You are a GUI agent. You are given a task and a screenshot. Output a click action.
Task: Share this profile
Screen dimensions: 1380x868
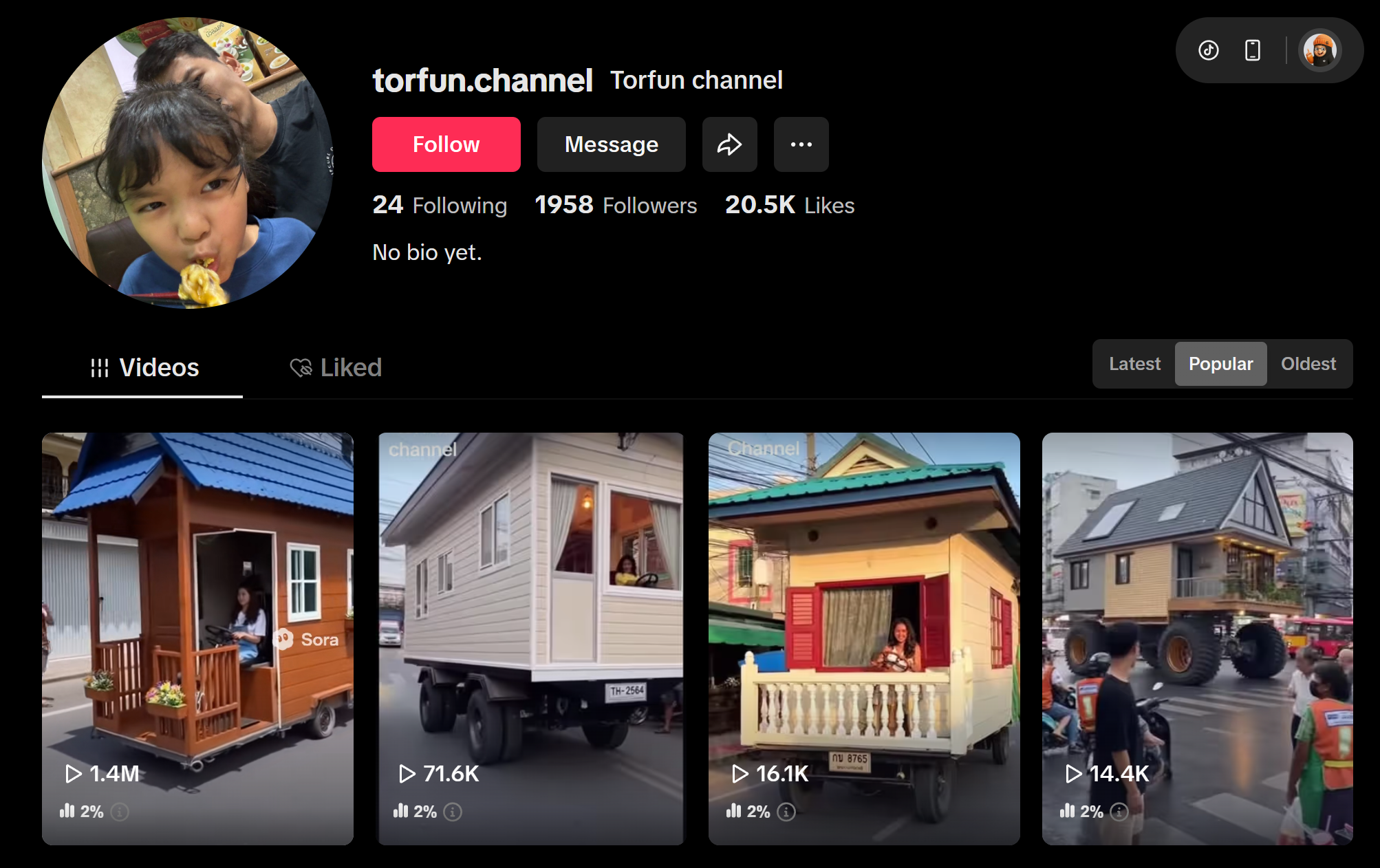click(729, 144)
